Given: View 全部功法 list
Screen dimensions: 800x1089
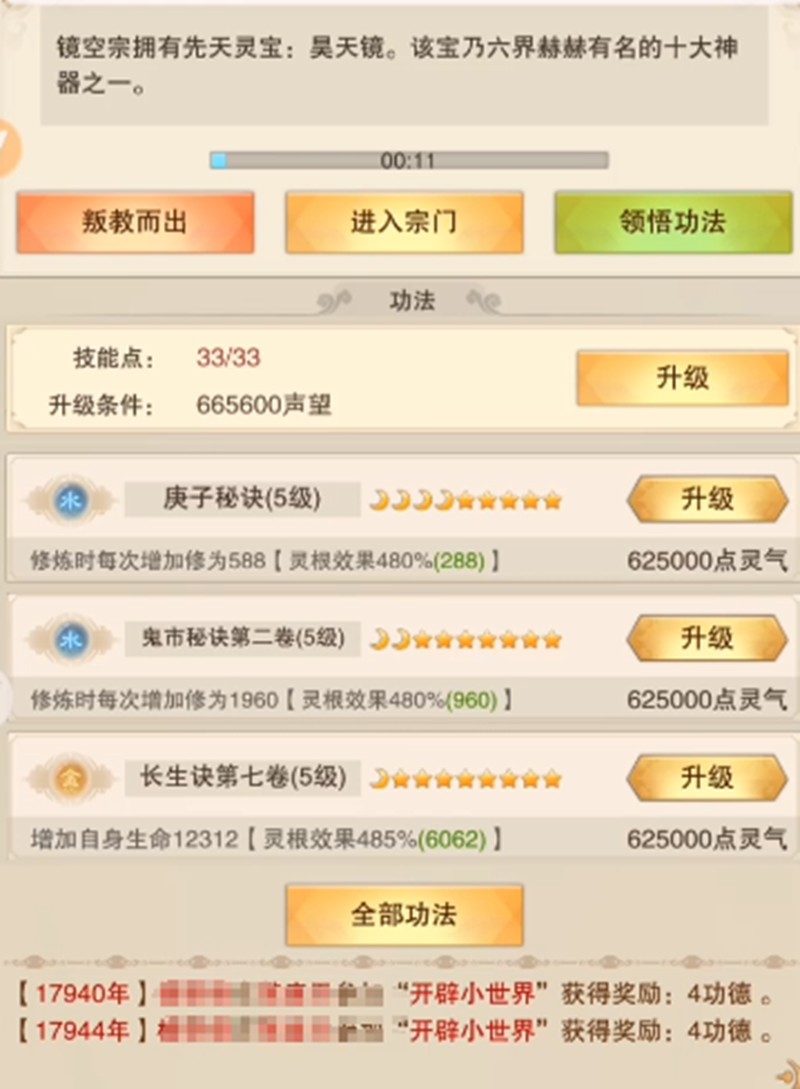Looking at the screenshot, I should tap(404, 914).
